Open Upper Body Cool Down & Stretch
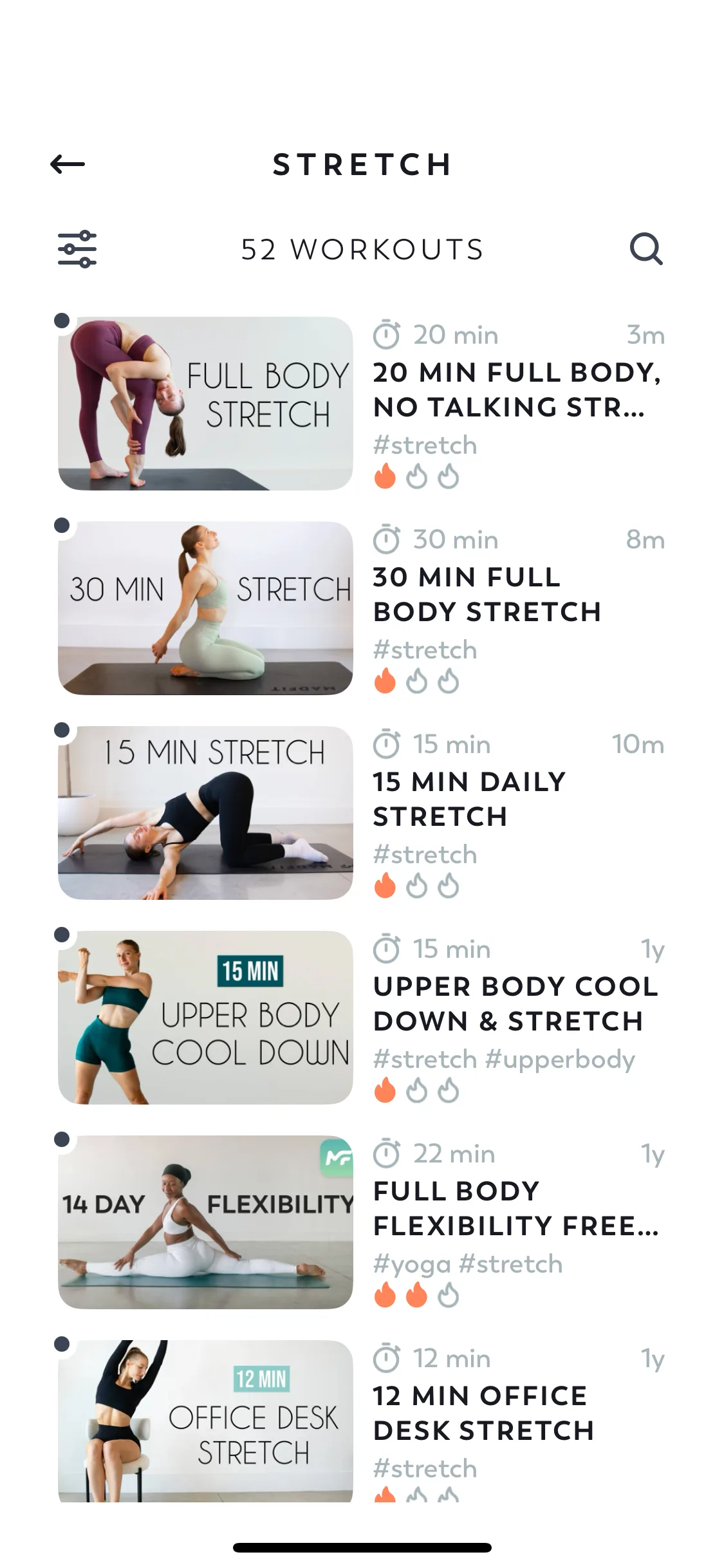 [x=205, y=1017]
